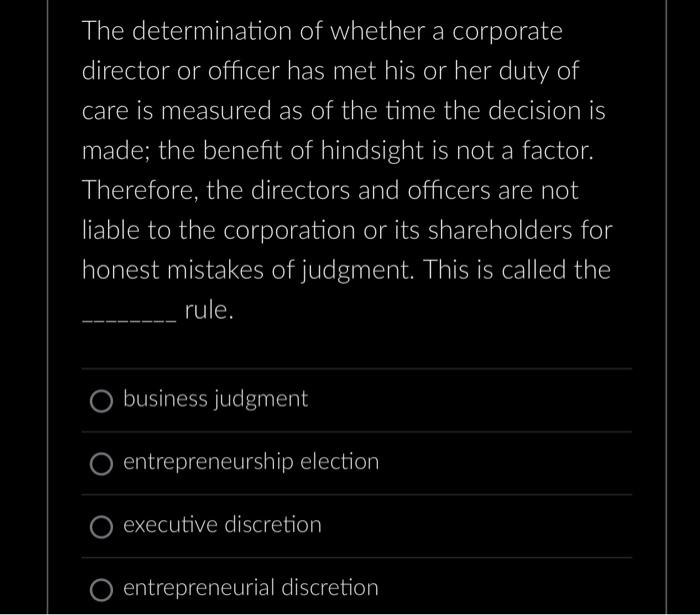Select the business judgment option
The height and width of the screenshot is (615, 700).
click(101, 400)
